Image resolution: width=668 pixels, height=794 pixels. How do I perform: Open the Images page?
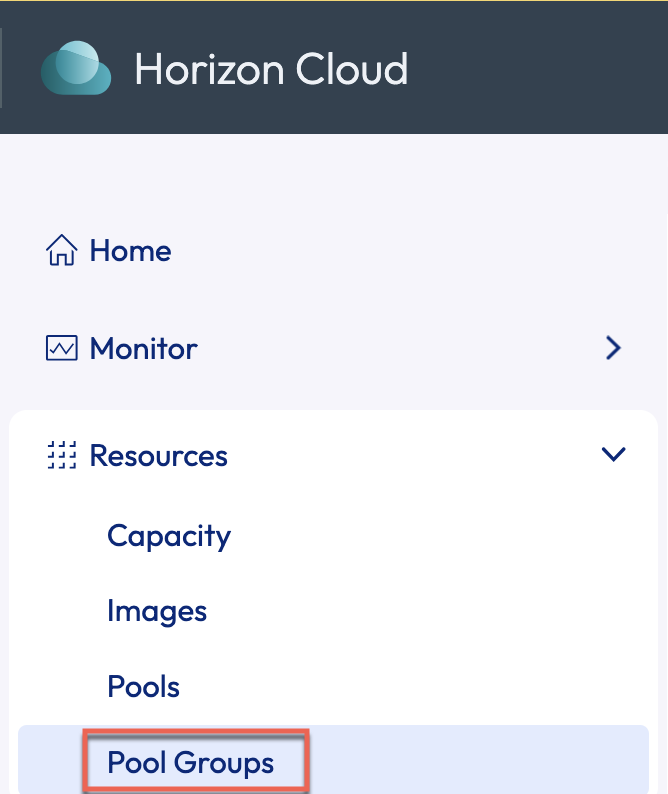coord(156,611)
